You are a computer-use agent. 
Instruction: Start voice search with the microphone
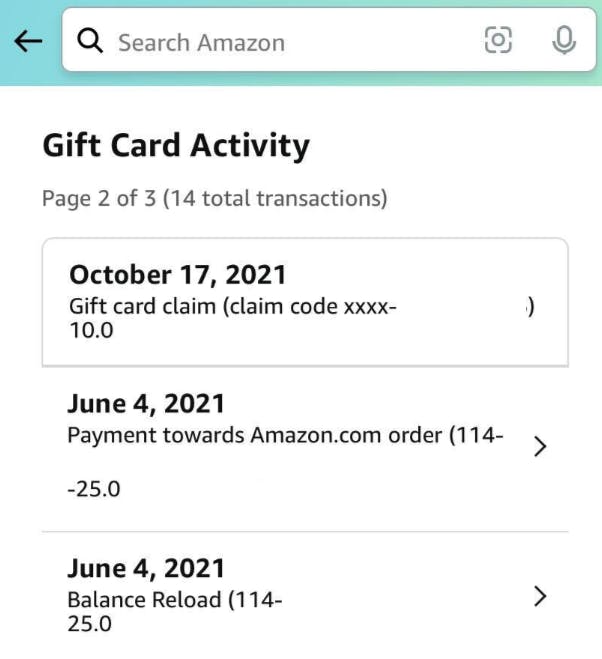[564, 40]
